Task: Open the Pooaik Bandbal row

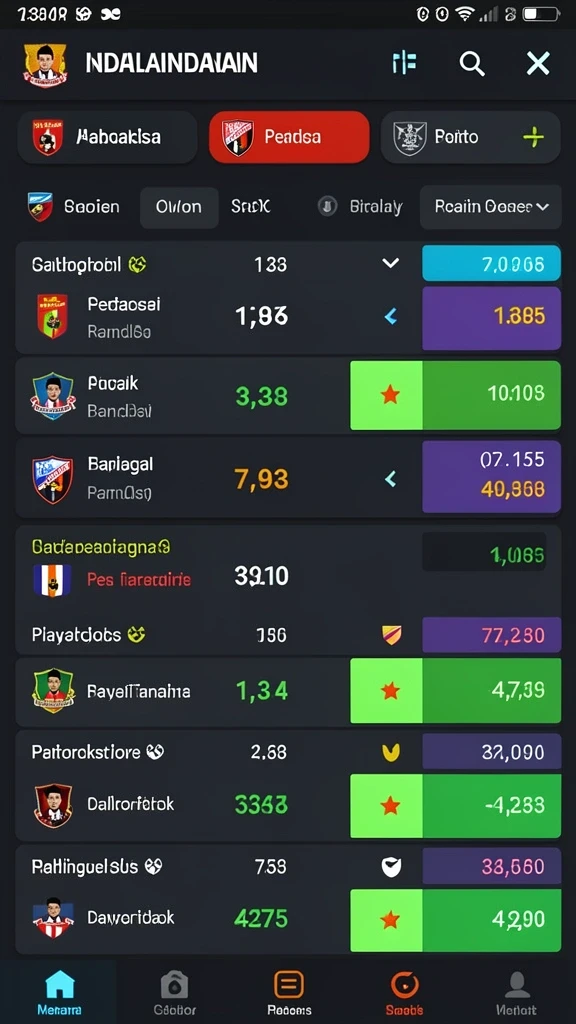Action: 288,396
